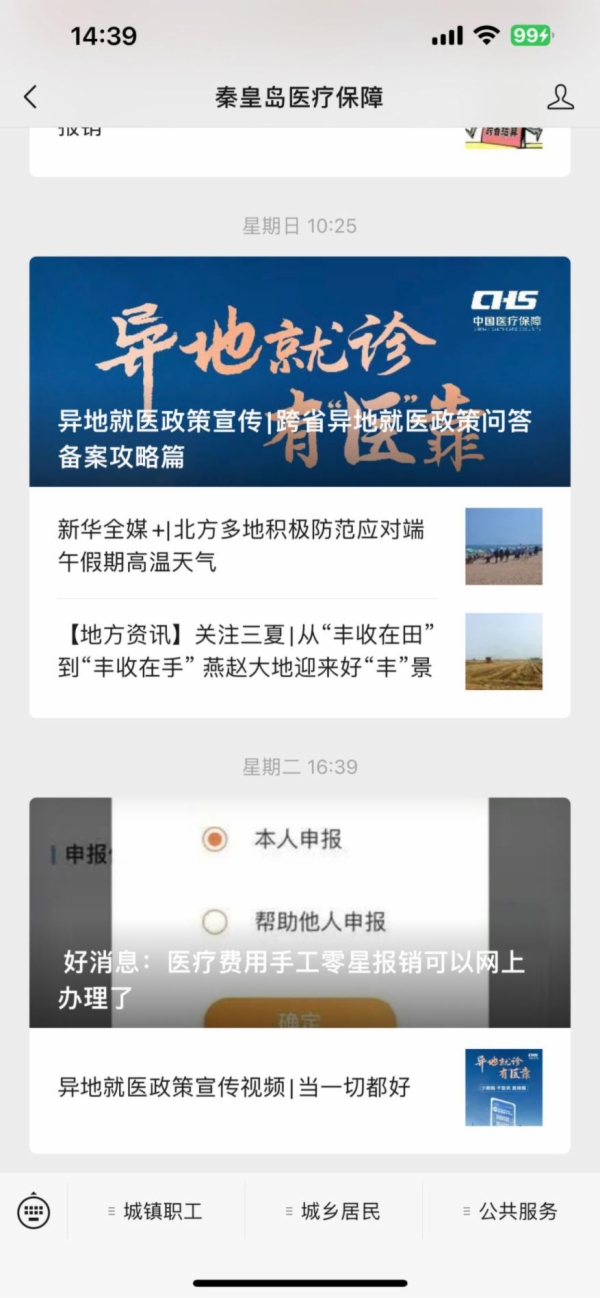The image size is (600, 1298).
Task: Go back using the top-left arrow
Action: coord(30,97)
